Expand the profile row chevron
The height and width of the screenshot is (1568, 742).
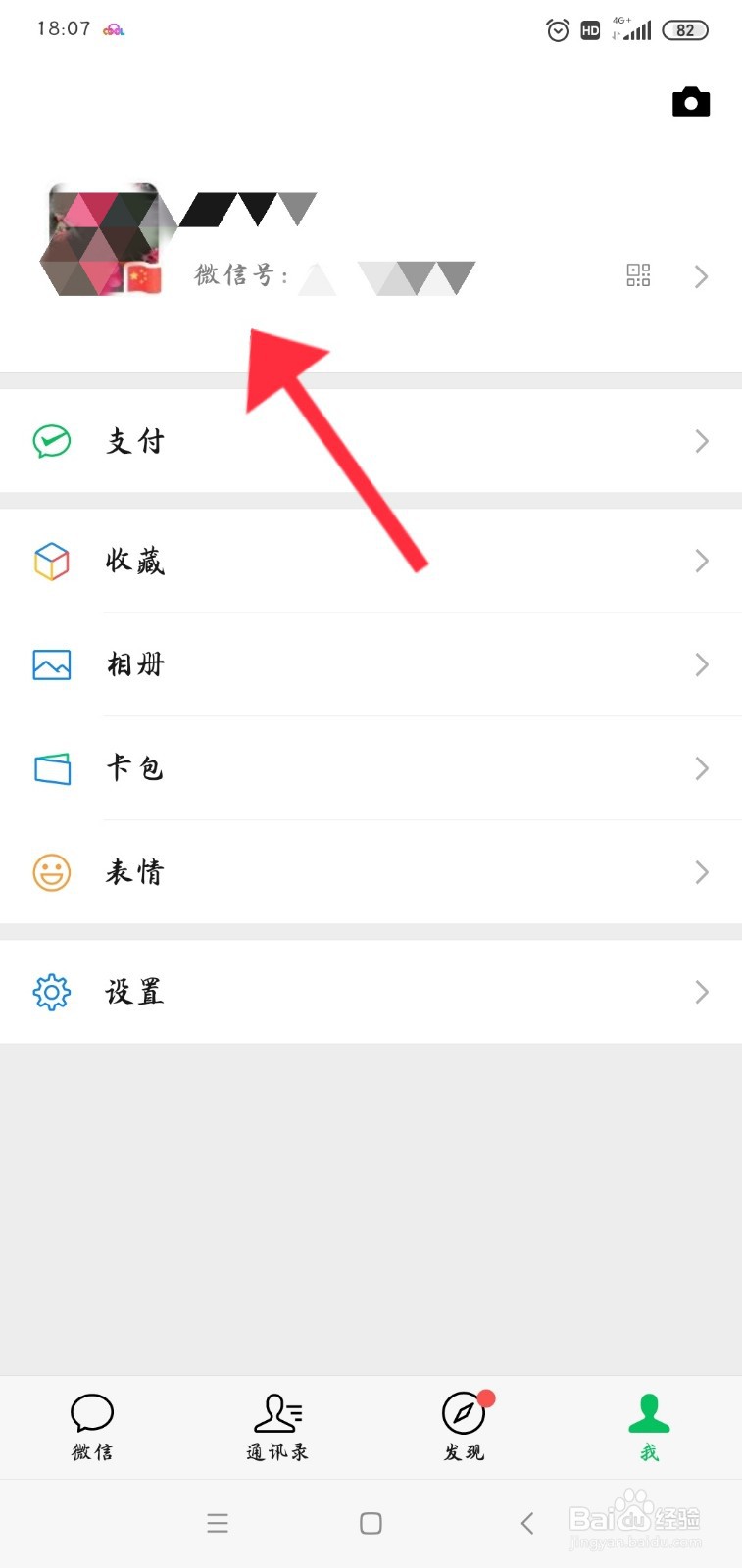701,275
